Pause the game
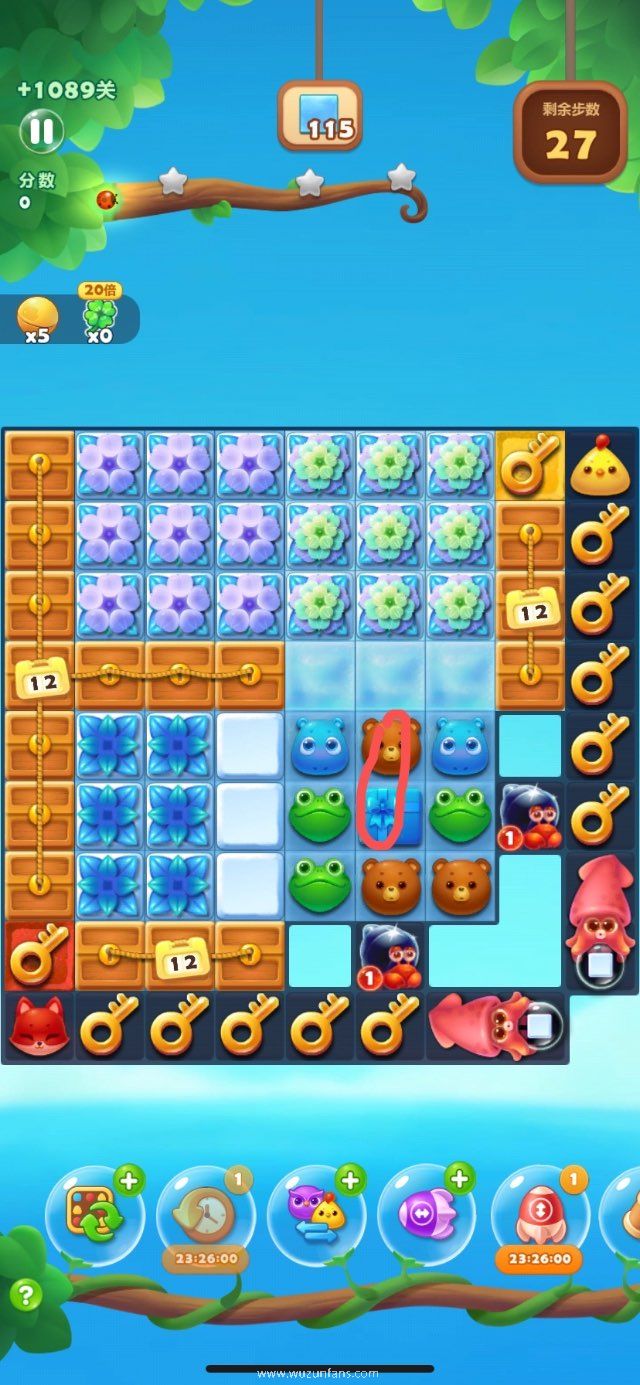640x1385 pixels. [41, 131]
